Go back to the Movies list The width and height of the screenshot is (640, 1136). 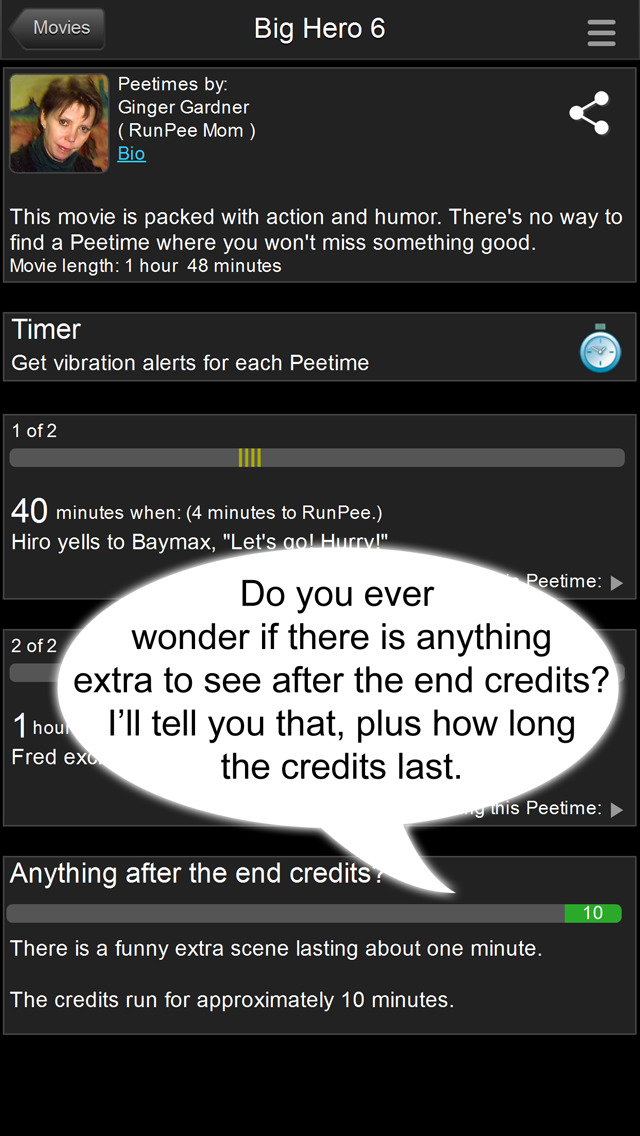click(57, 29)
